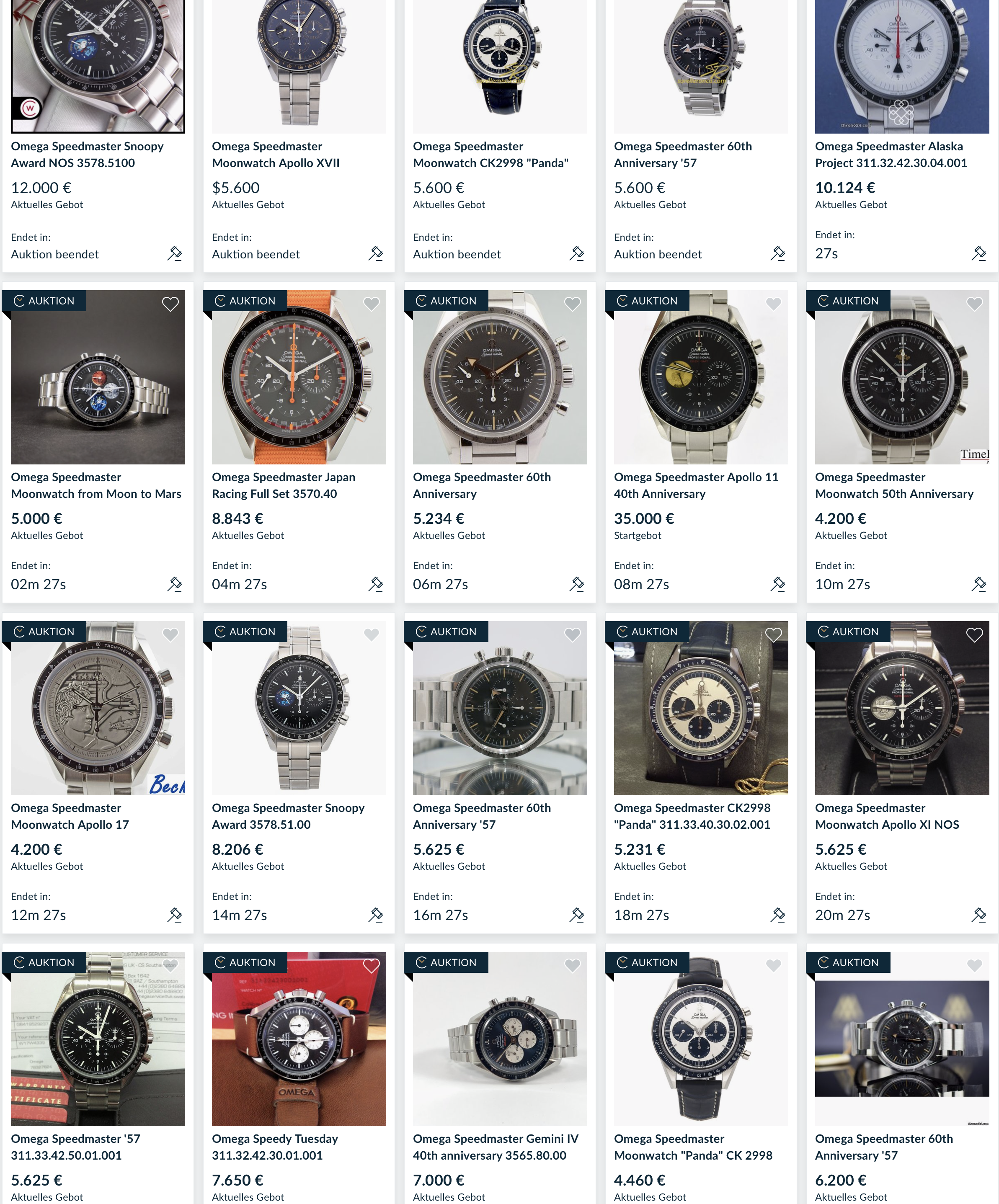The height and width of the screenshot is (1204, 999).
Task: Favorite the 60th Anniversary 5.234 € watch
Action: [572, 304]
